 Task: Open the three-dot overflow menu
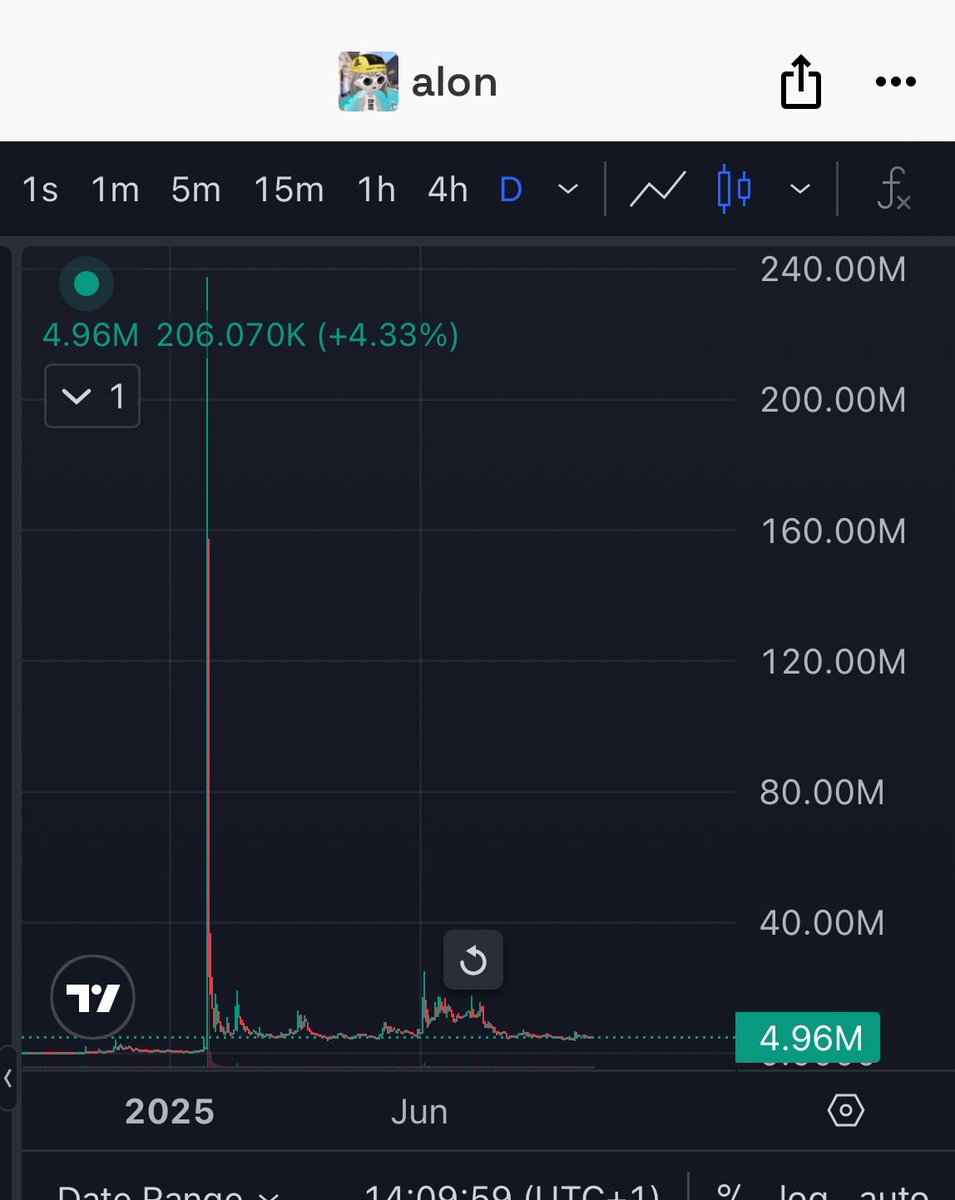tap(895, 82)
